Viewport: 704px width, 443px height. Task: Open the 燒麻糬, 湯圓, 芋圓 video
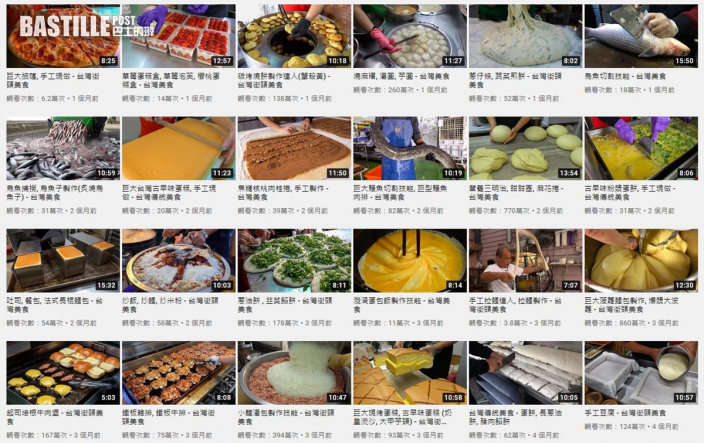(409, 37)
